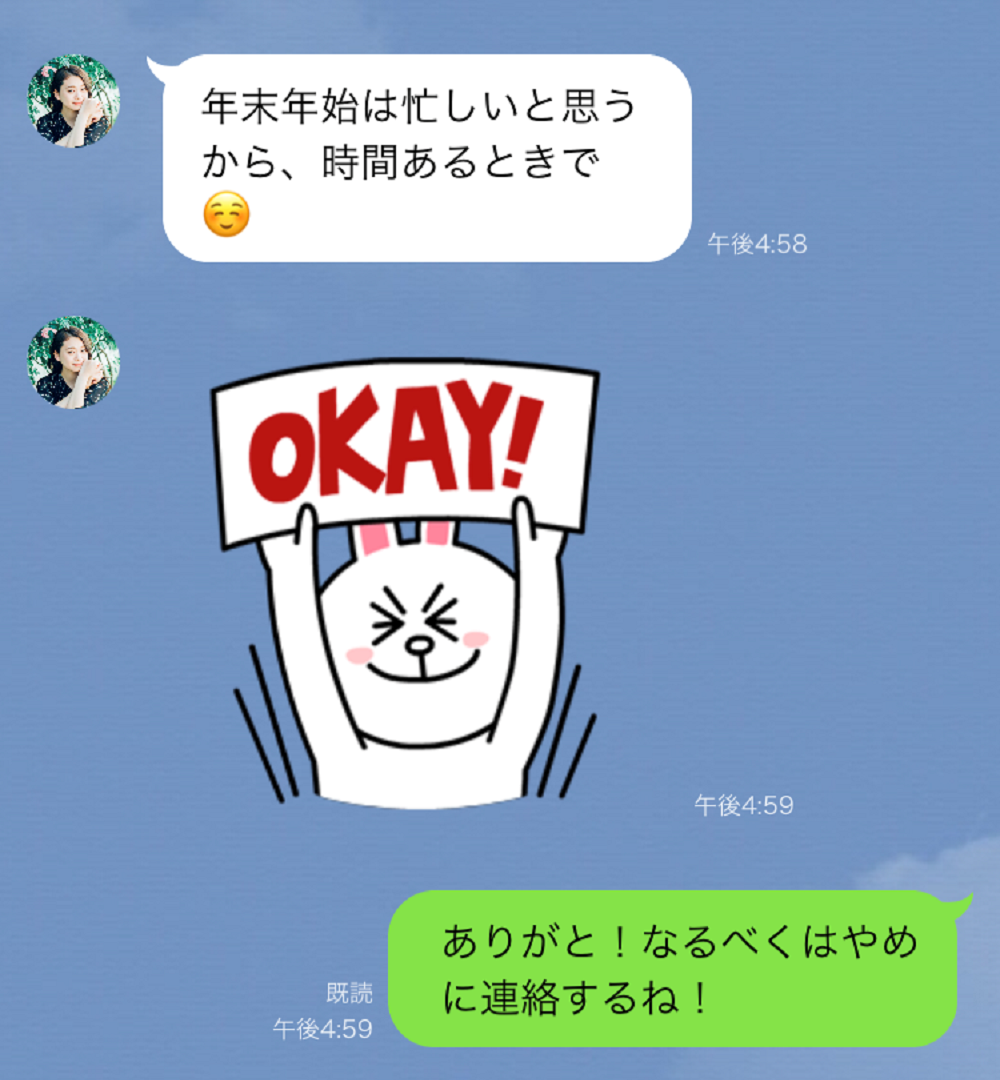
Task: Open sender's avatar beside the 年末年始 message
Action: coord(74,101)
